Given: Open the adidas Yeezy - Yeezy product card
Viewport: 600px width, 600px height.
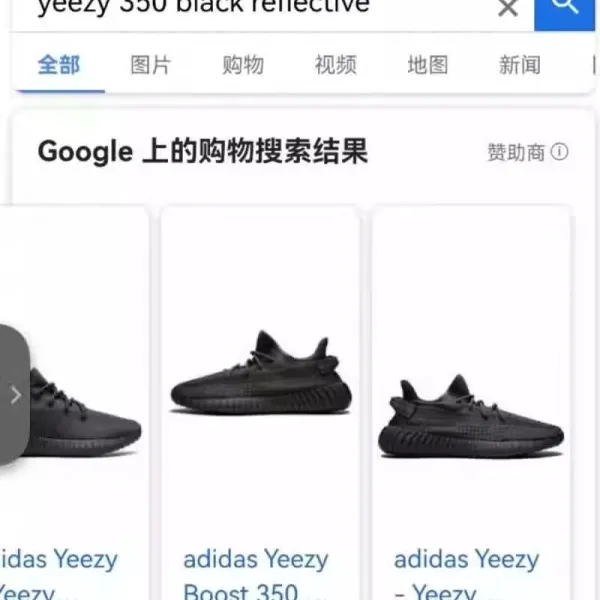Looking at the screenshot, I should 472,400.
